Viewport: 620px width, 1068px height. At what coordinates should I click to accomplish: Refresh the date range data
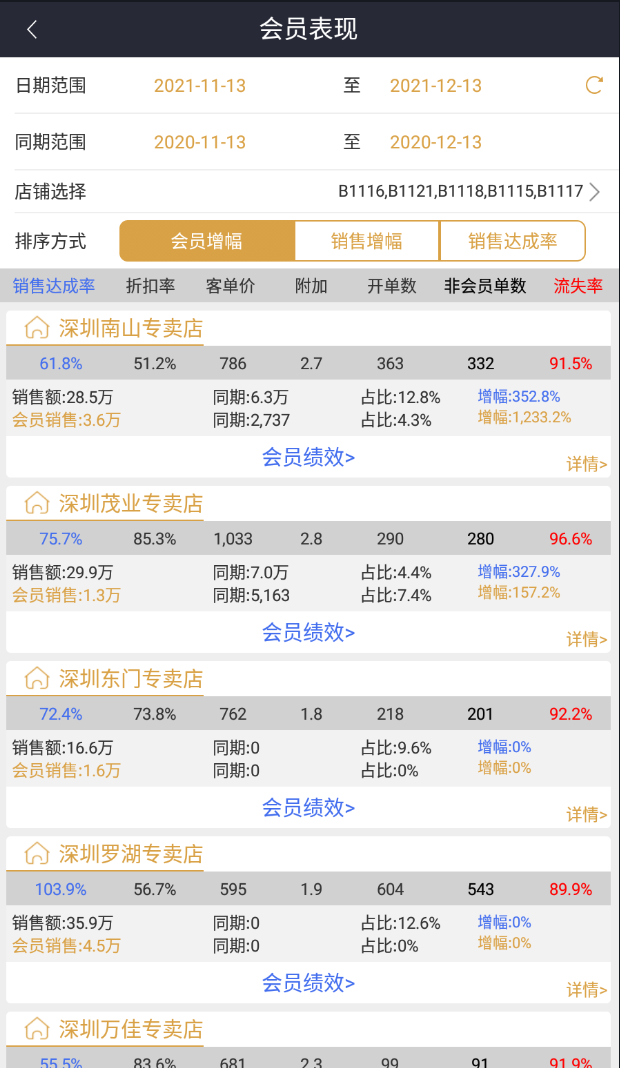594,85
